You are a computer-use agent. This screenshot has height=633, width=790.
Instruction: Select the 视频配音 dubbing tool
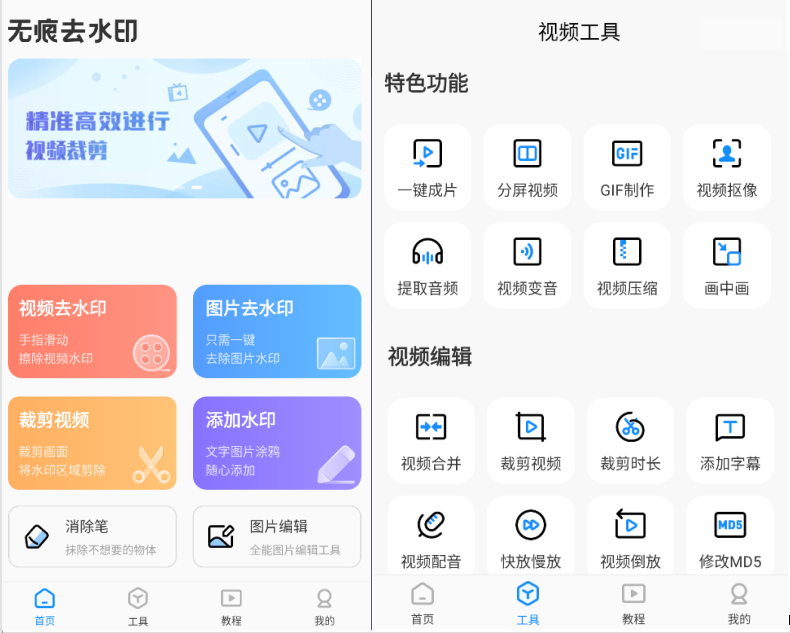click(x=431, y=537)
